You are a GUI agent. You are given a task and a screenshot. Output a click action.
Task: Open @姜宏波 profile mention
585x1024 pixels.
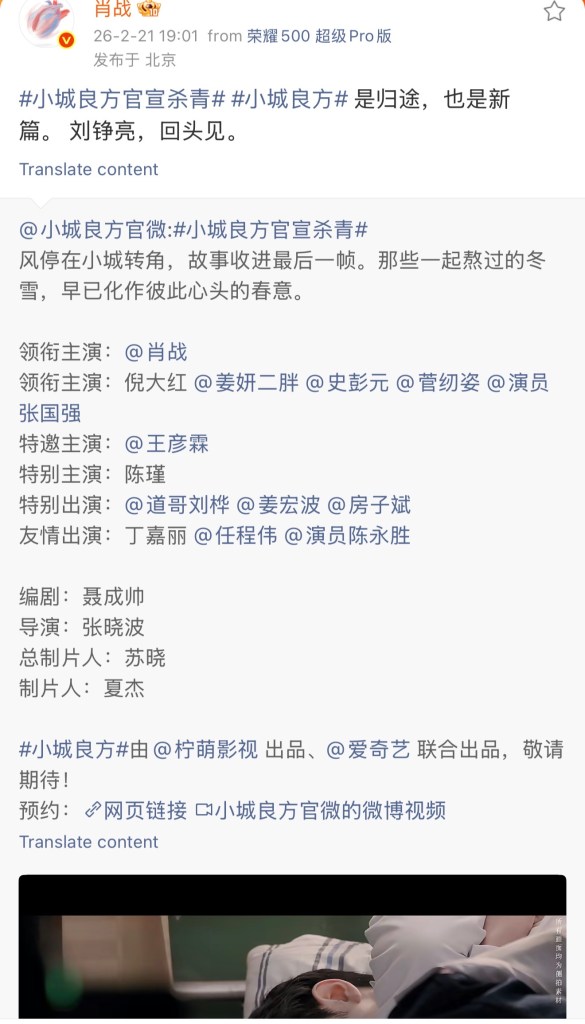(278, 505)
